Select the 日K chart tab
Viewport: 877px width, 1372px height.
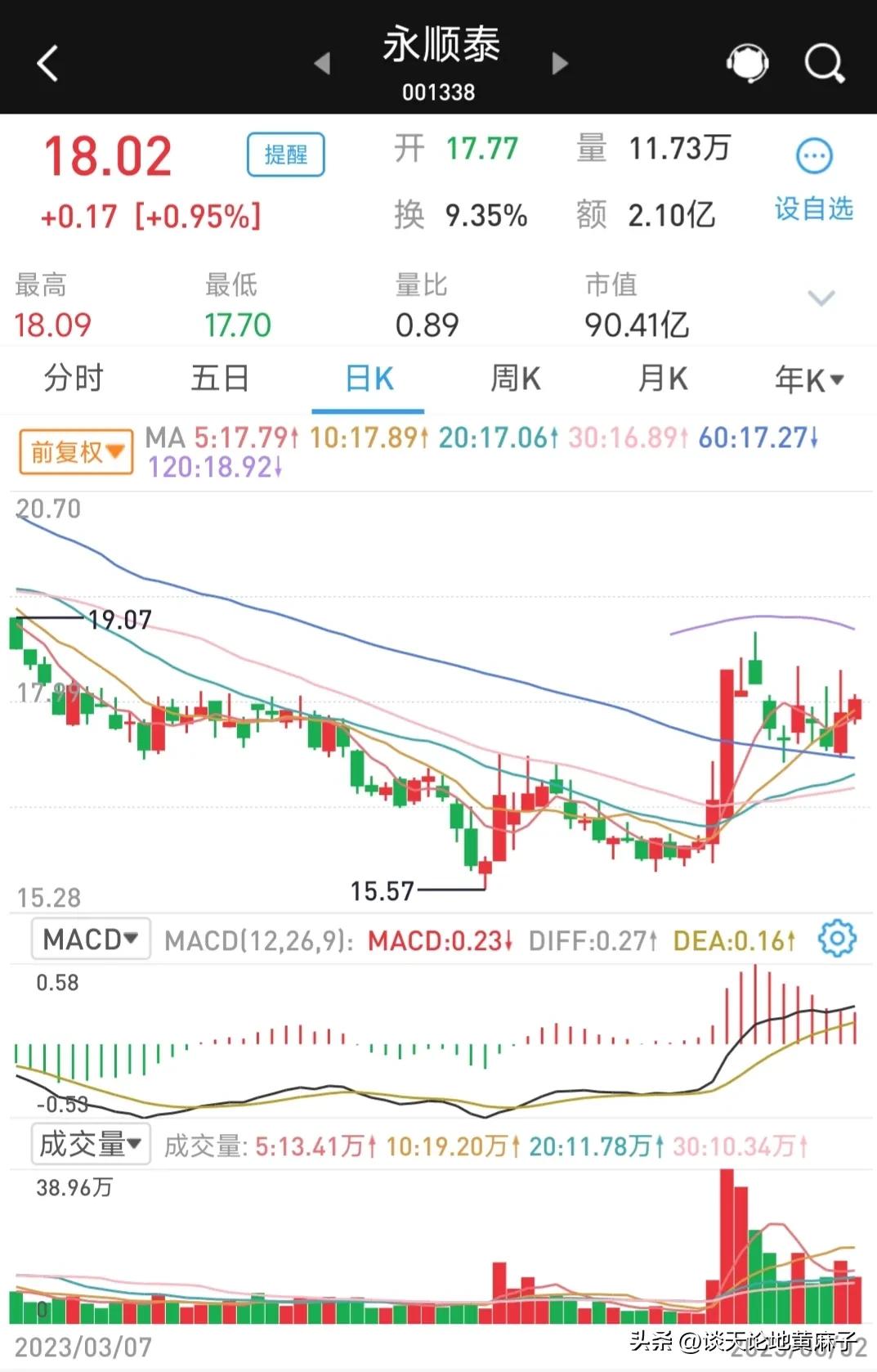369,379
